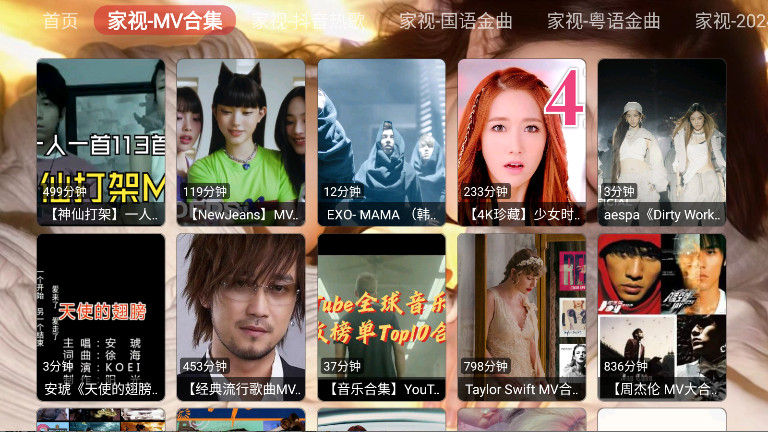Go to the 家视-粤语金曲 tab

click(603, 21)
